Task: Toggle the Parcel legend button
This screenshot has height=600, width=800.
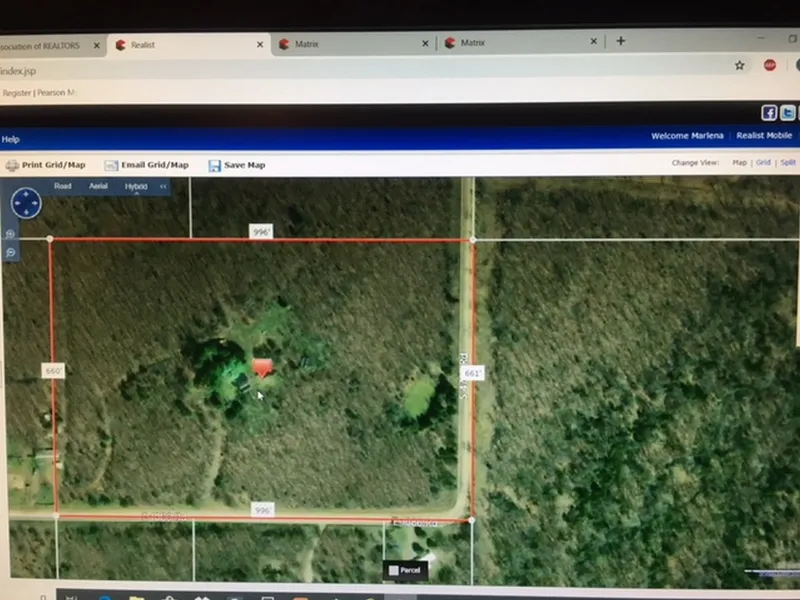Action: click(408, 570)
